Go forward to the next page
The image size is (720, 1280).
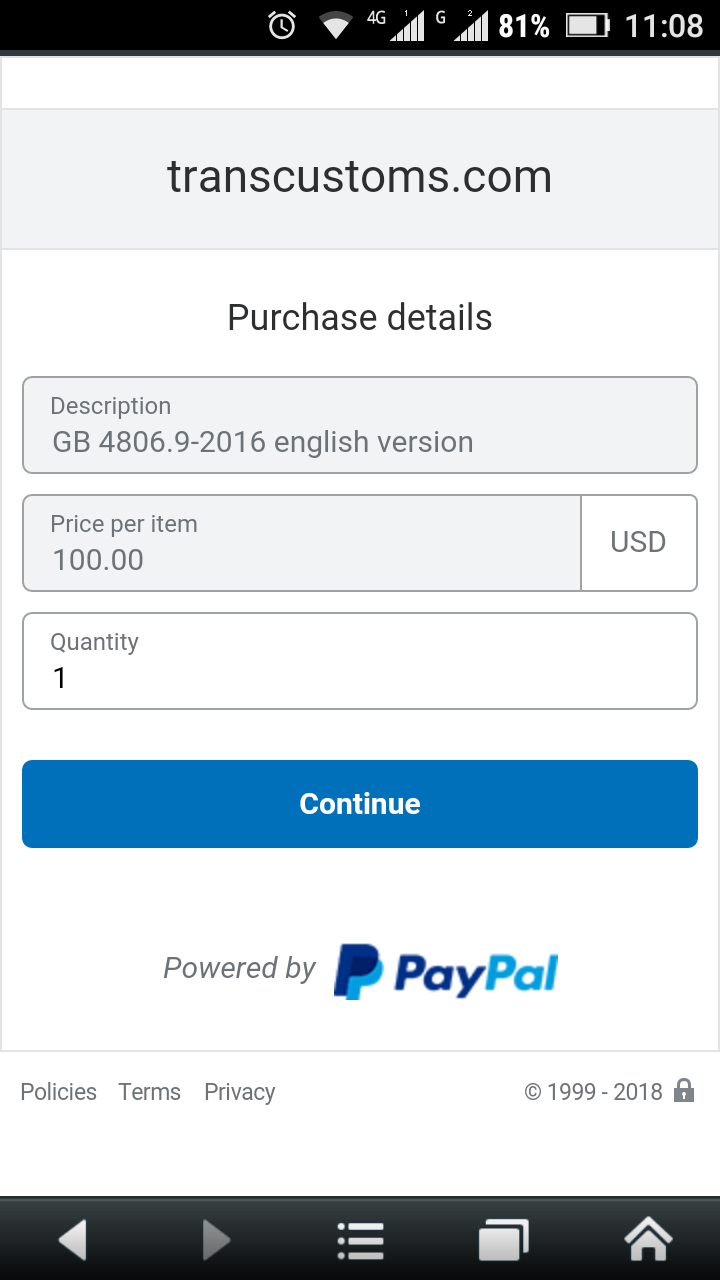pyautogui.click(x=216, y=1241)
